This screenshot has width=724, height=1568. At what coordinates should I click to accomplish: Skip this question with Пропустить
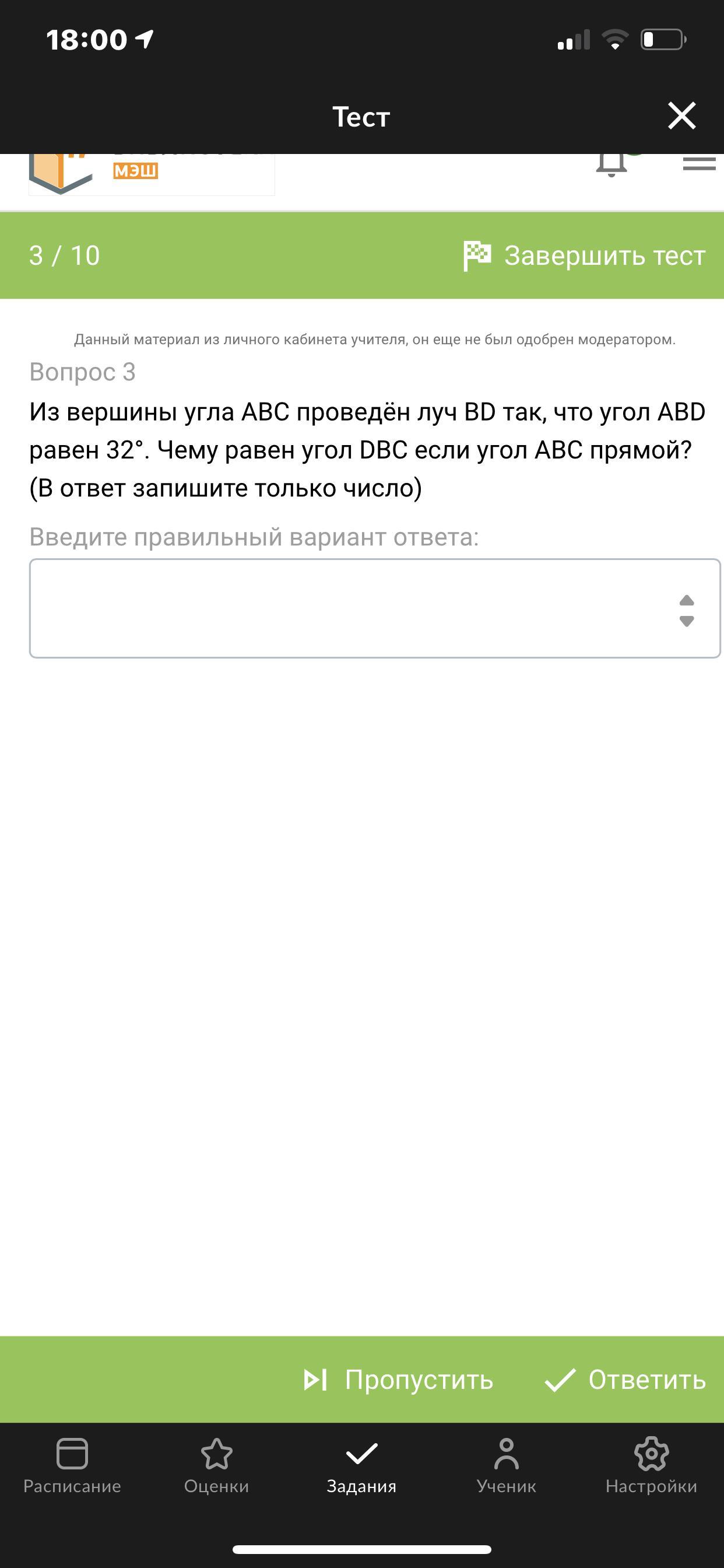[x=399, y=1380]
